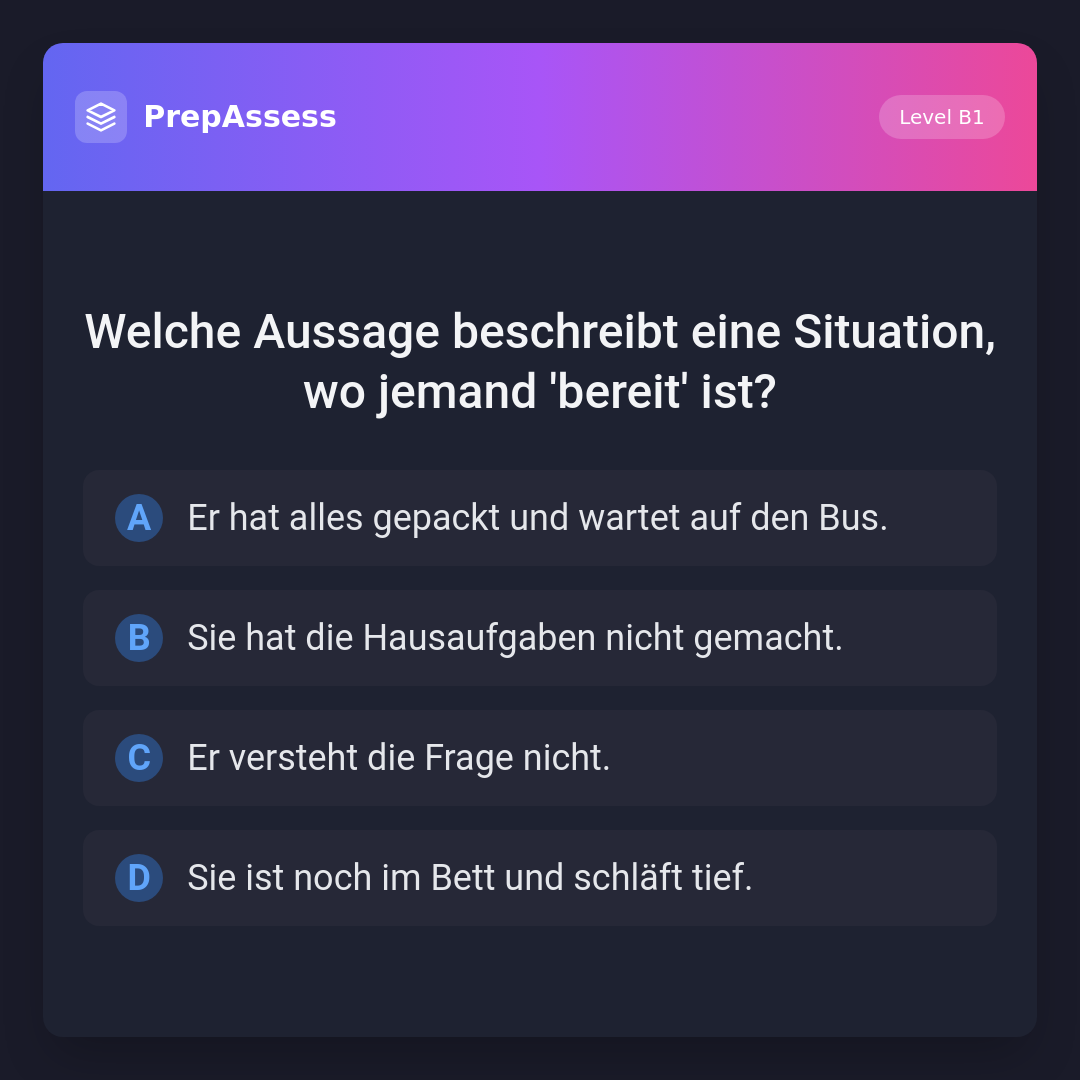Select answer A about waiting for the bus
Image resolution: width=1080 pixels, height=1080 pixels.
coord(538,518)
